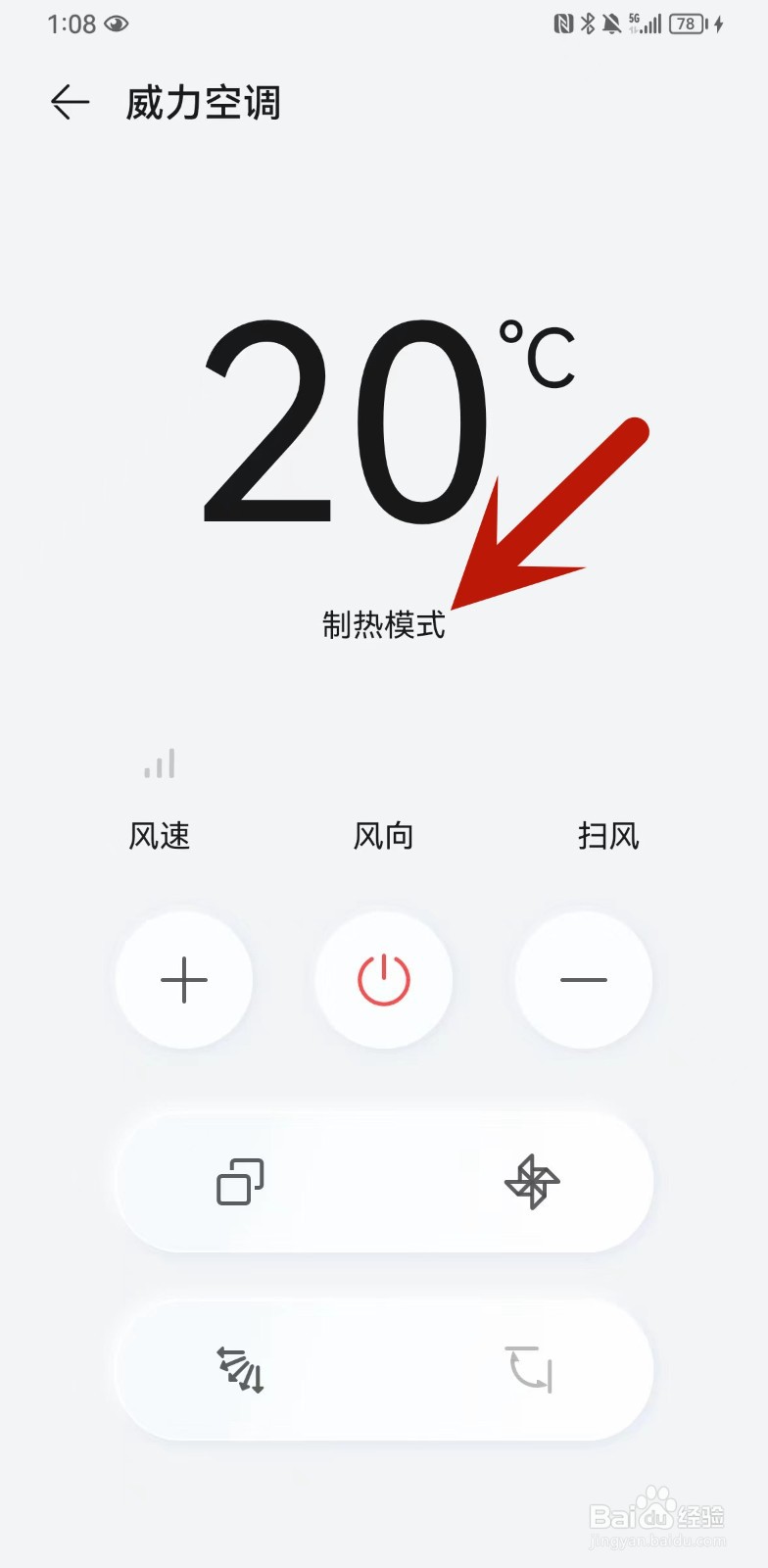Select the Bluetooth status icon

[587, 23]
